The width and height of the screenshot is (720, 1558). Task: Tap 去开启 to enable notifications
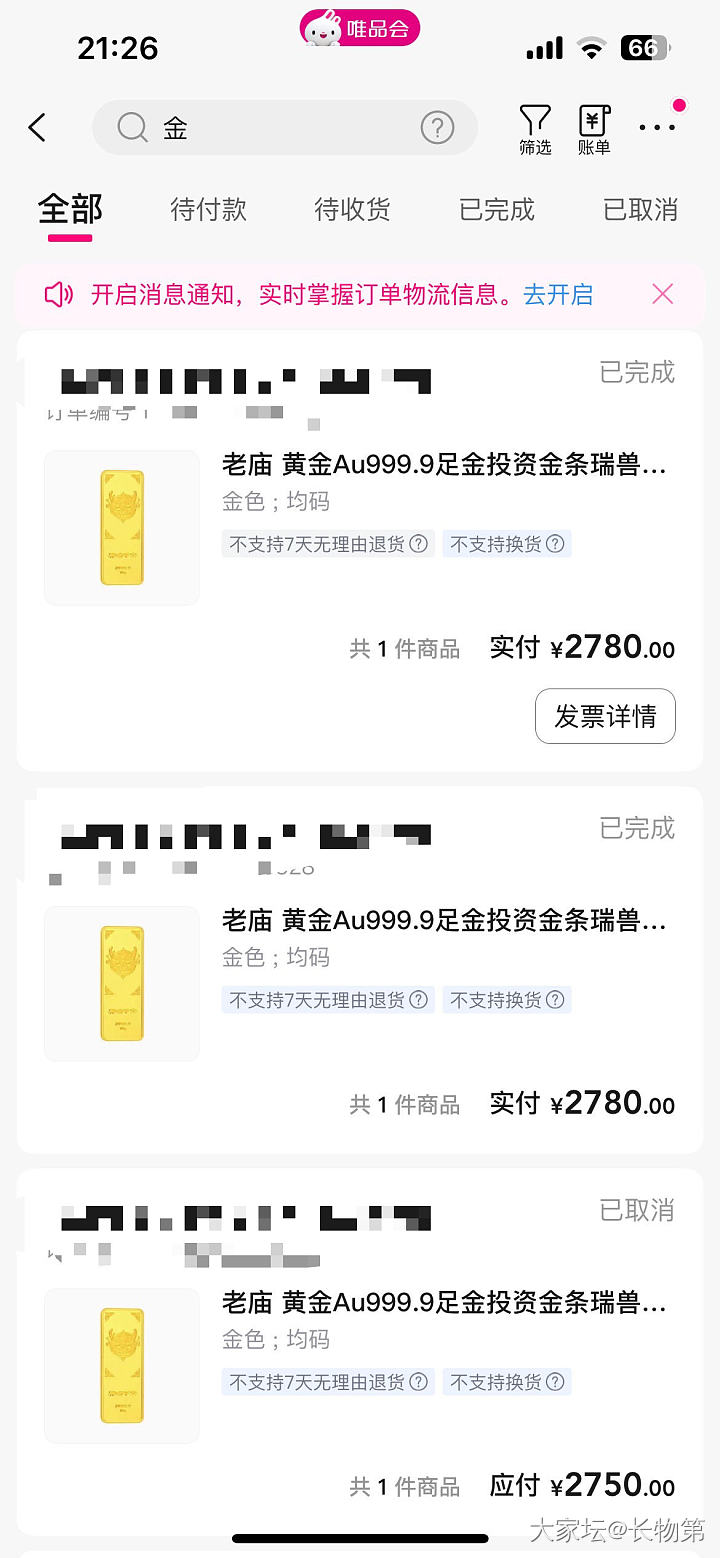tap(558, 295)
